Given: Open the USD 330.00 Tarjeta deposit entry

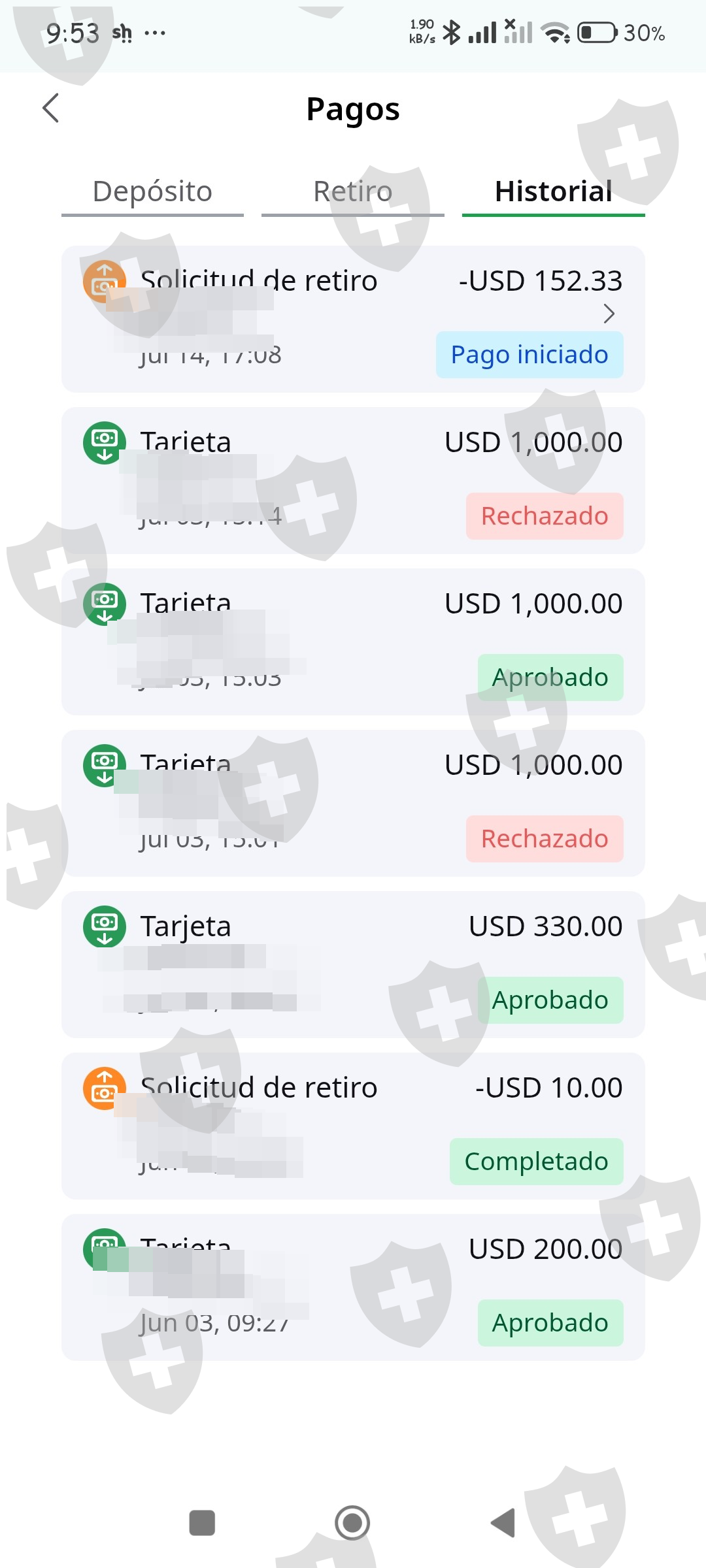Looking at the screenshot, I should (353, 964).
